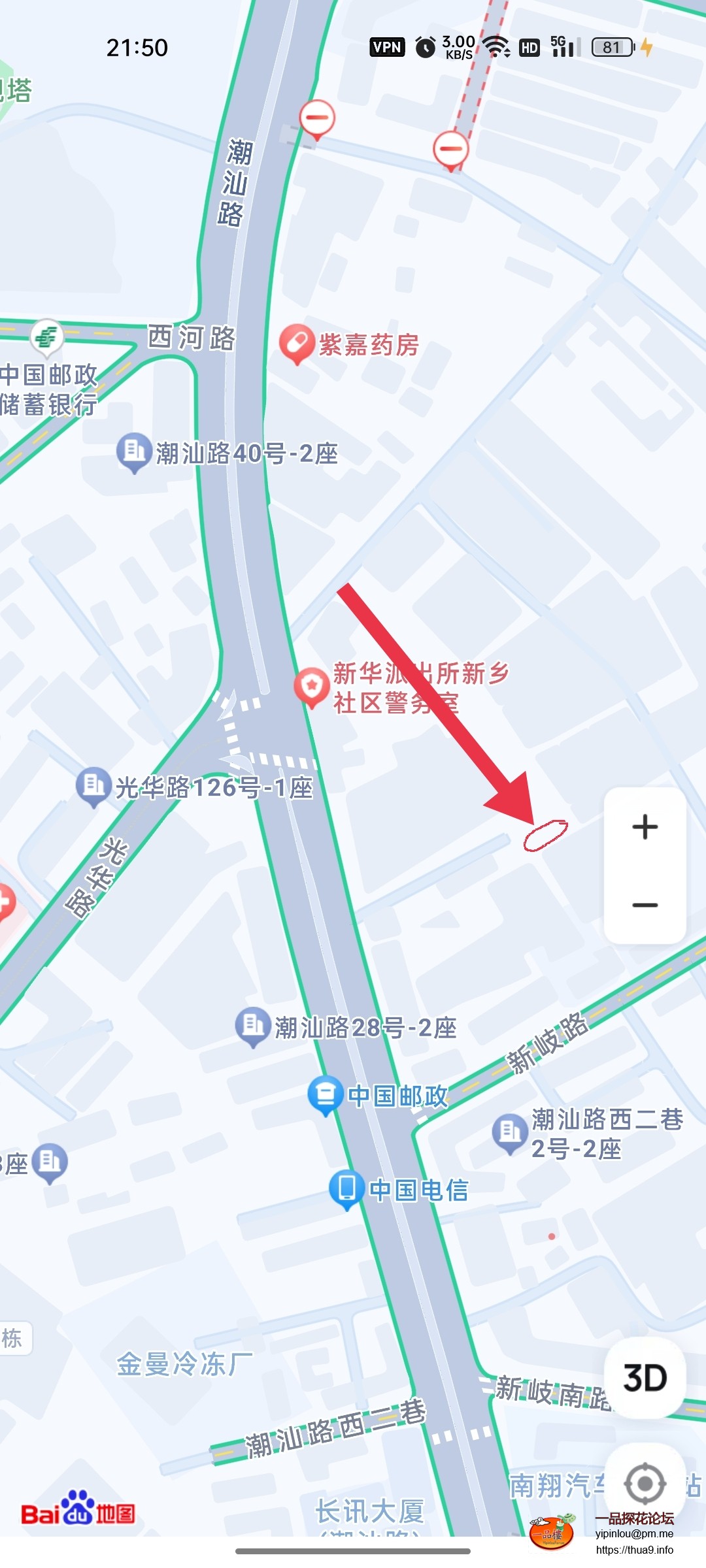
Task: Open the 紫嘉药房 pharmacy marker
Action: (297, 342)
